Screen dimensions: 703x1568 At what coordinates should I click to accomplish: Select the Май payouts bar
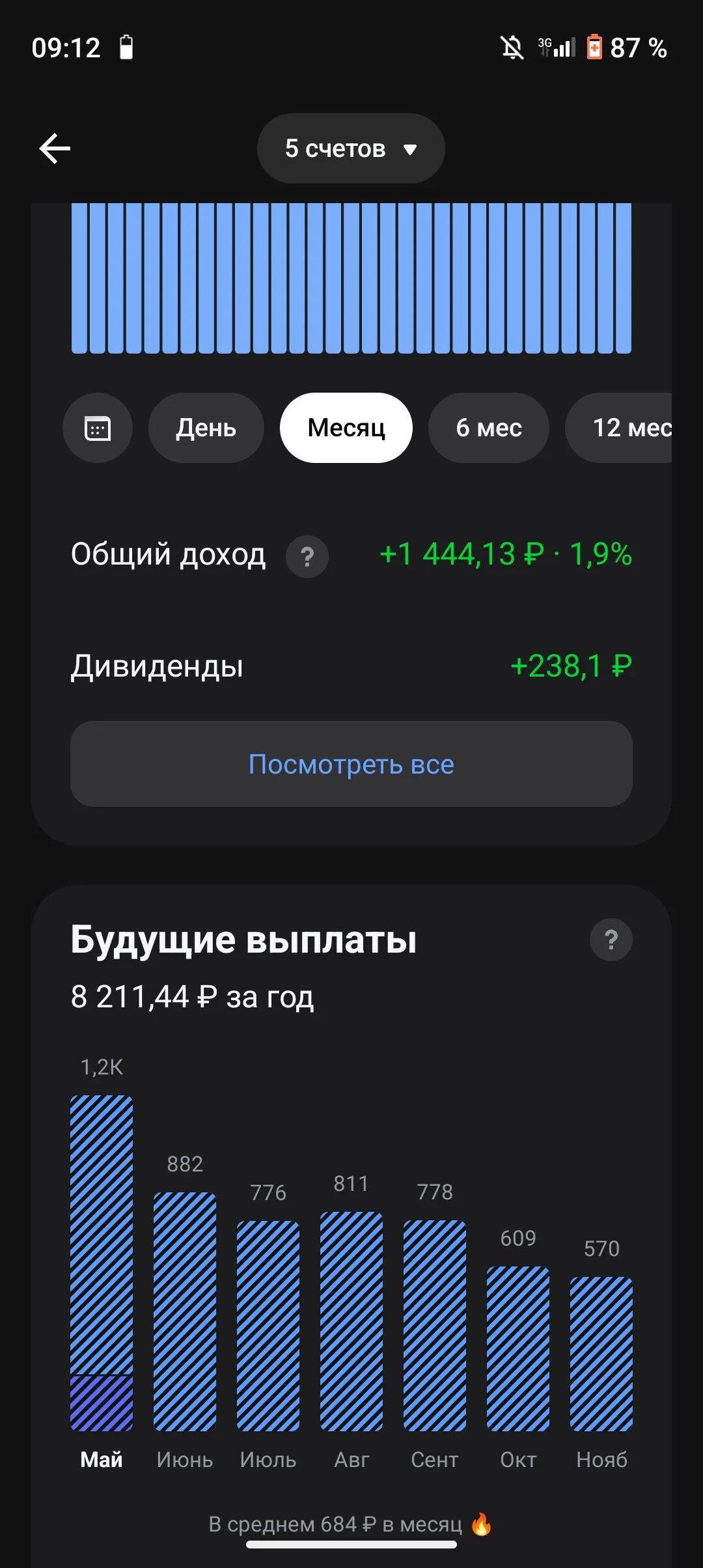pyautogui.click(x=102, y=1263)
